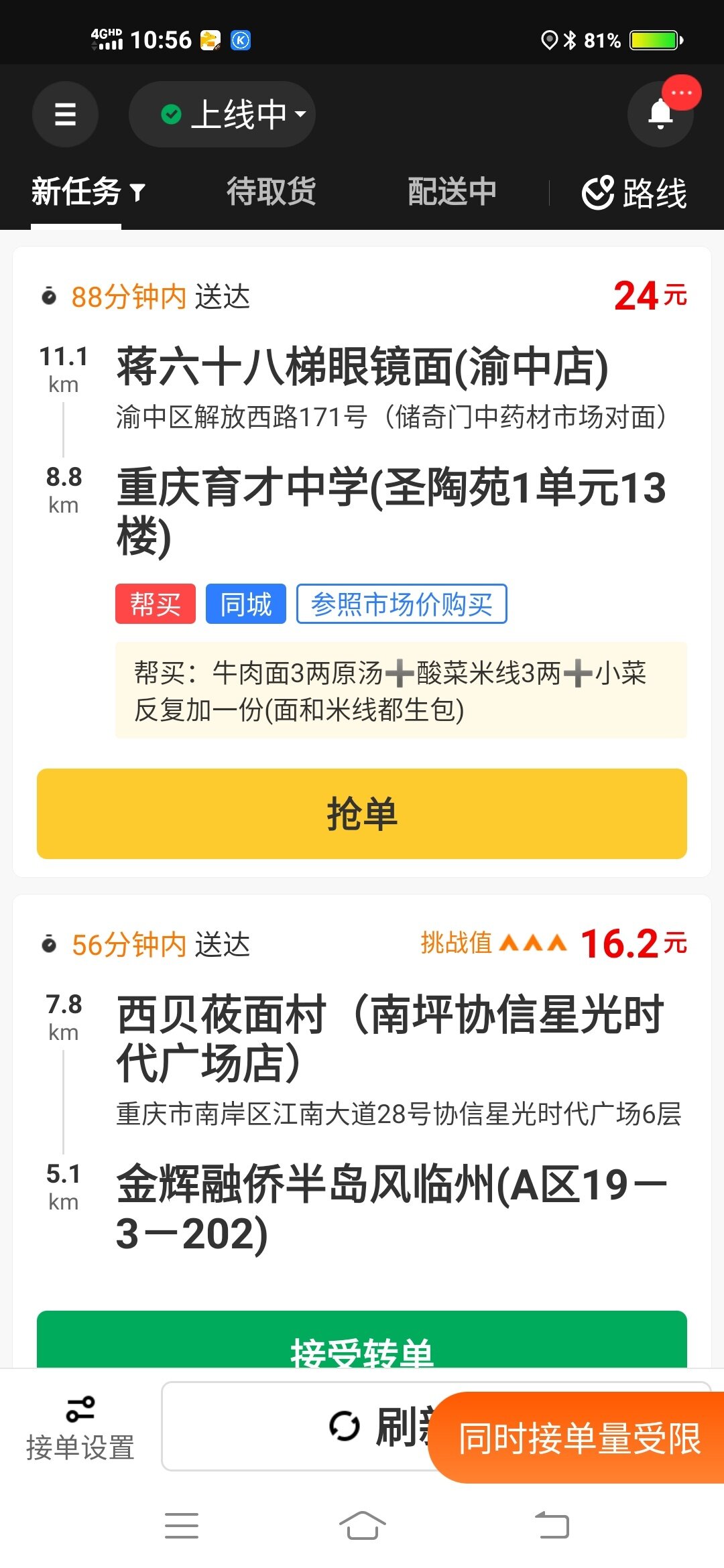Expand the 上线中 status dropdown
The height and width of the screenshot is (1568, 724).
coord(223,114)
